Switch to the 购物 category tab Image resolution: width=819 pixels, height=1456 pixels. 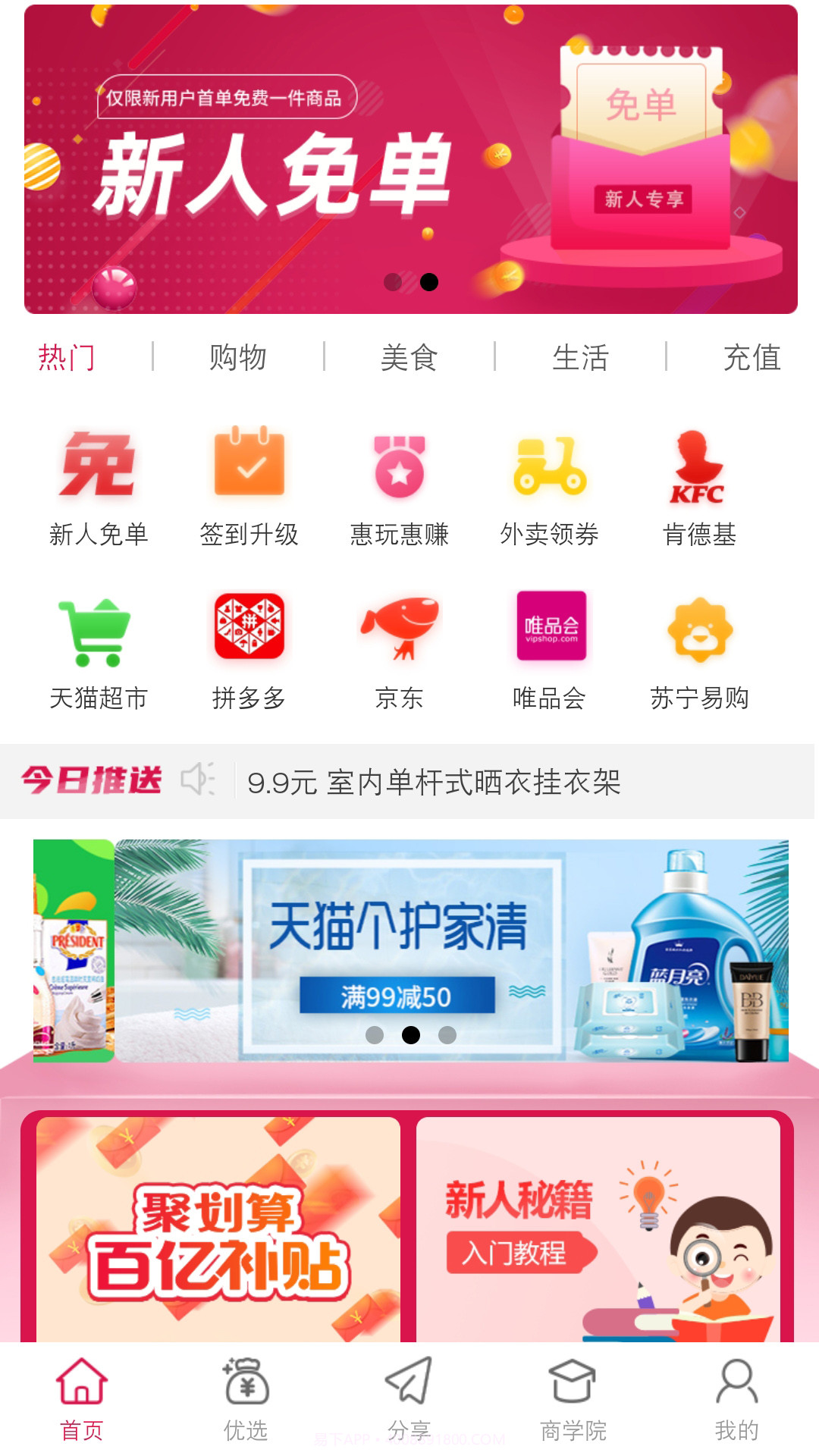click(240, 359)
